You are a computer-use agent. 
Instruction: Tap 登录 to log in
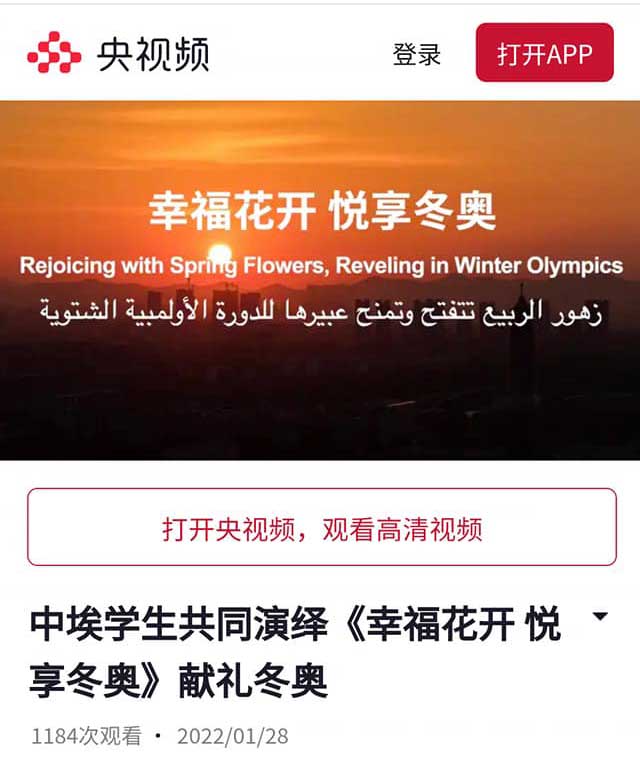(417, 54)
